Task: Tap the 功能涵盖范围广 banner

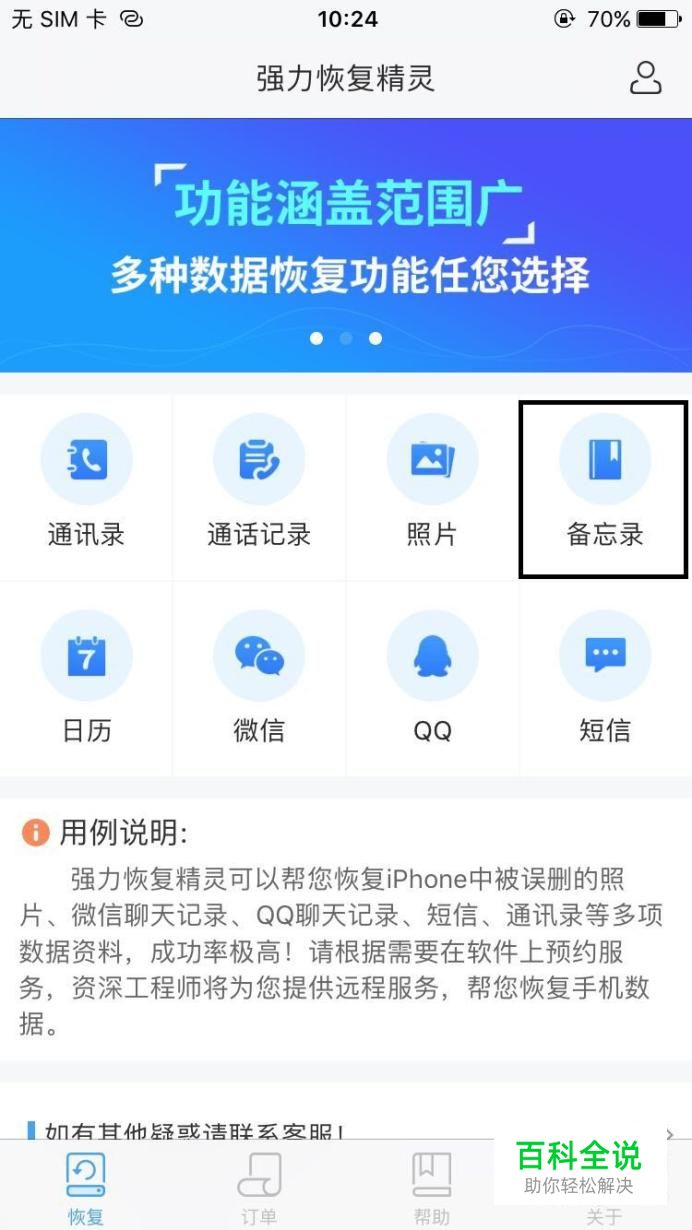Action: pos(346,245)
